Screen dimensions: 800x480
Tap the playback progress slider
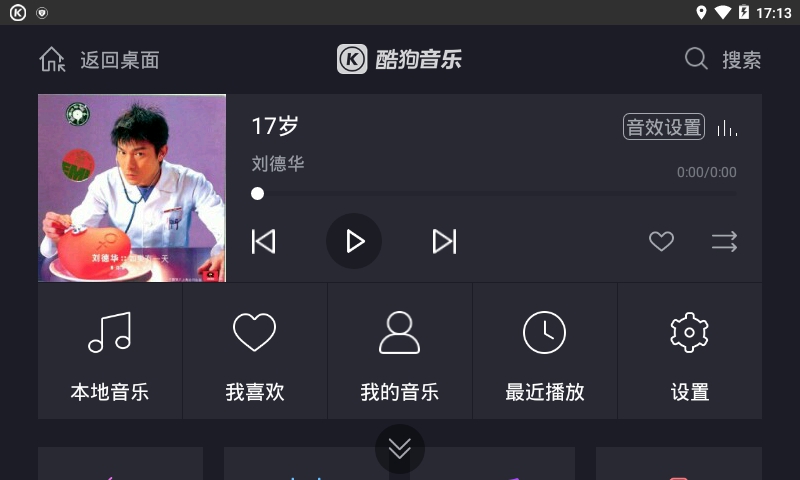click(x=496, y=193)
